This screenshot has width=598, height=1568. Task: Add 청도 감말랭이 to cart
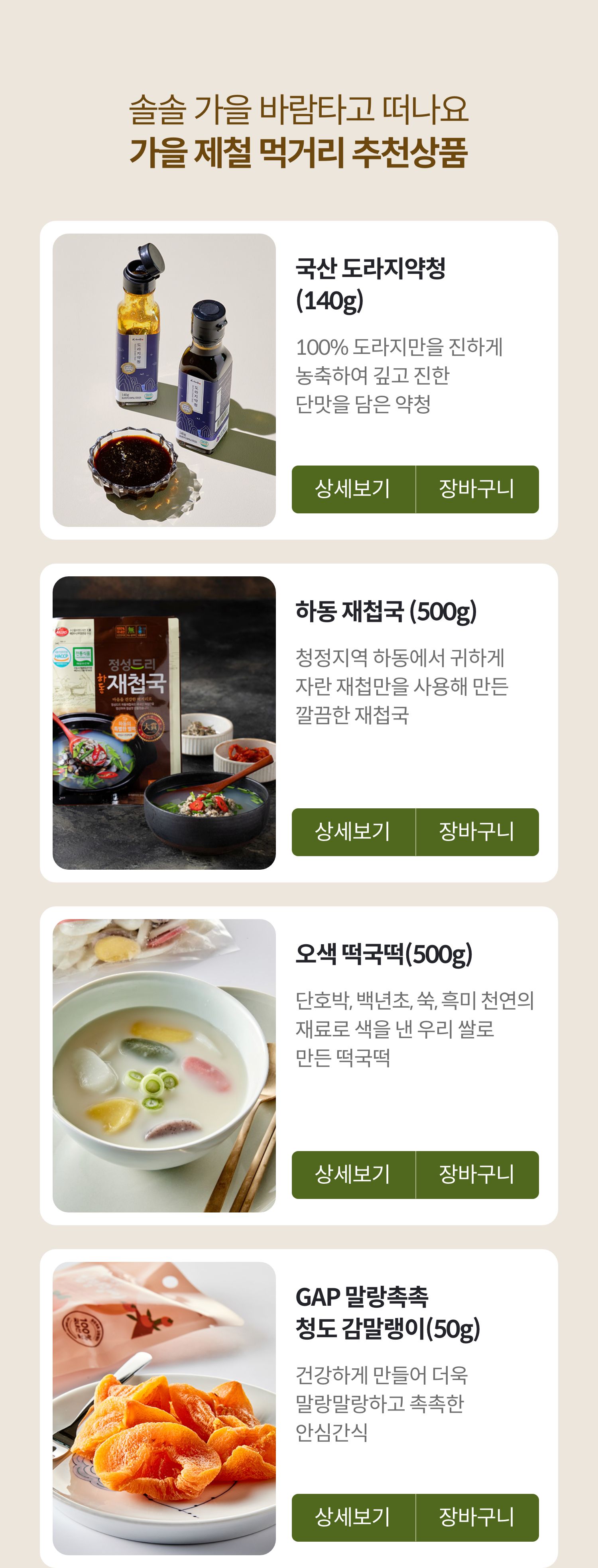pyautogui.click(x=477, y=1517)
